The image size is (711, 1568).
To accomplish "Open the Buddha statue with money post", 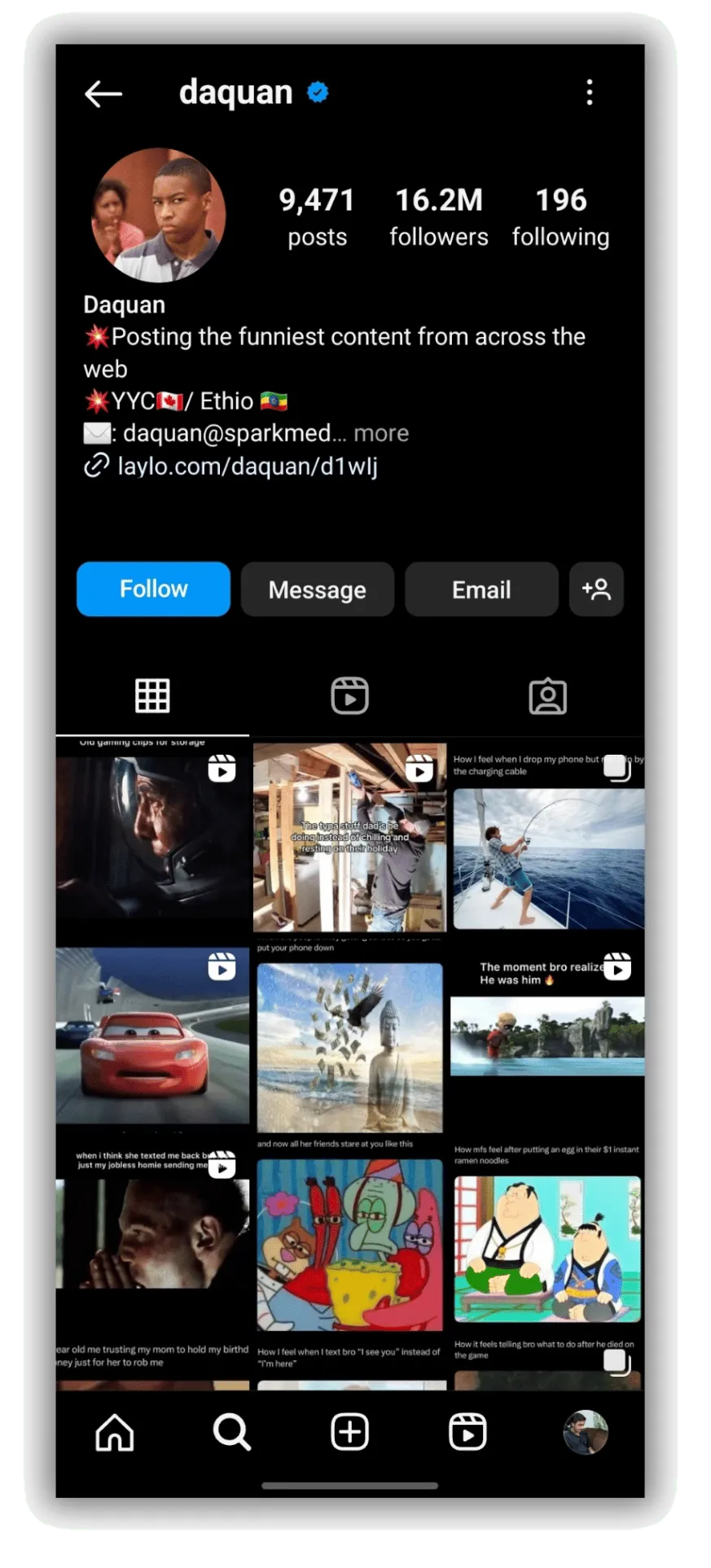I will [349, 1048].
